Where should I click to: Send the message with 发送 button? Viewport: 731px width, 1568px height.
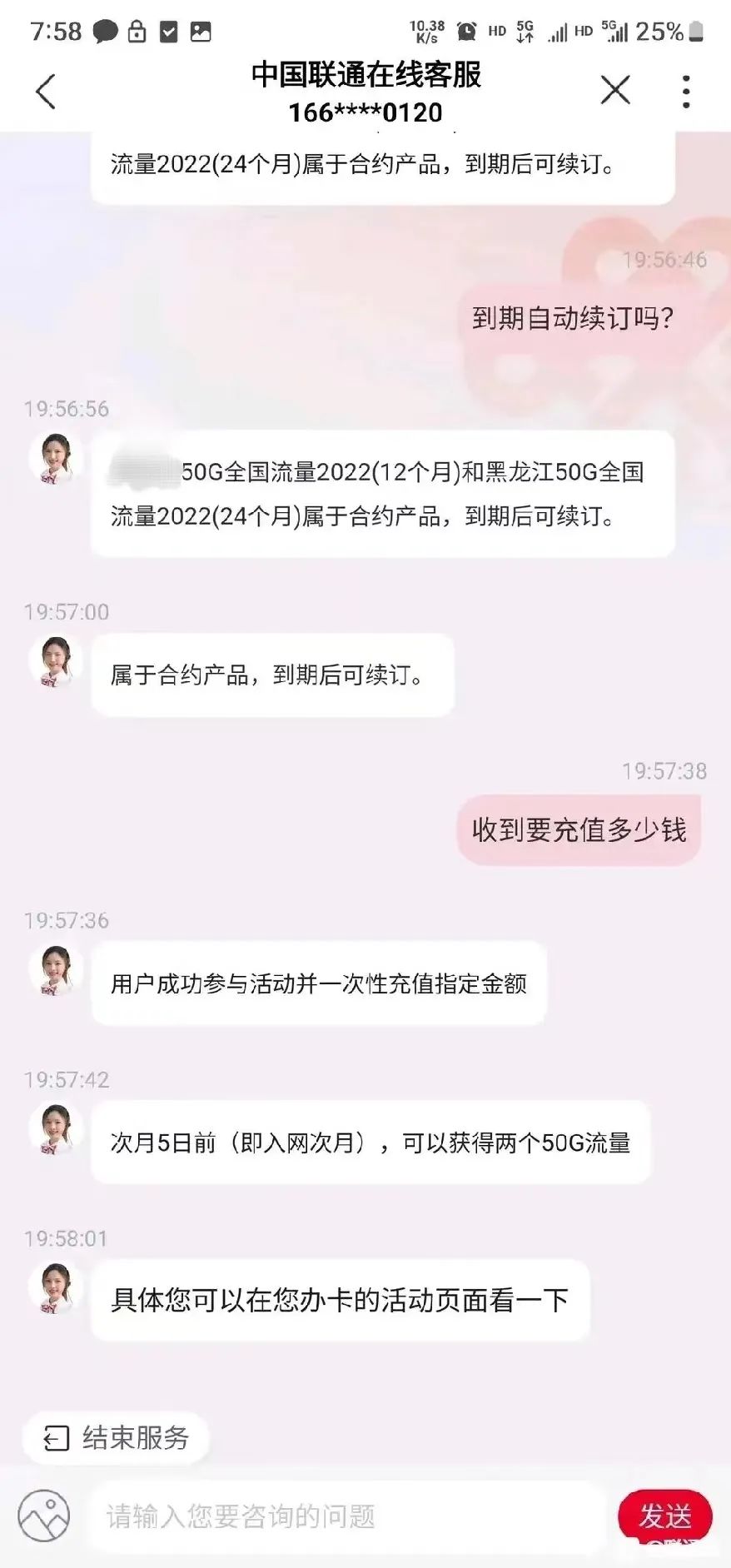point(665,1516)
